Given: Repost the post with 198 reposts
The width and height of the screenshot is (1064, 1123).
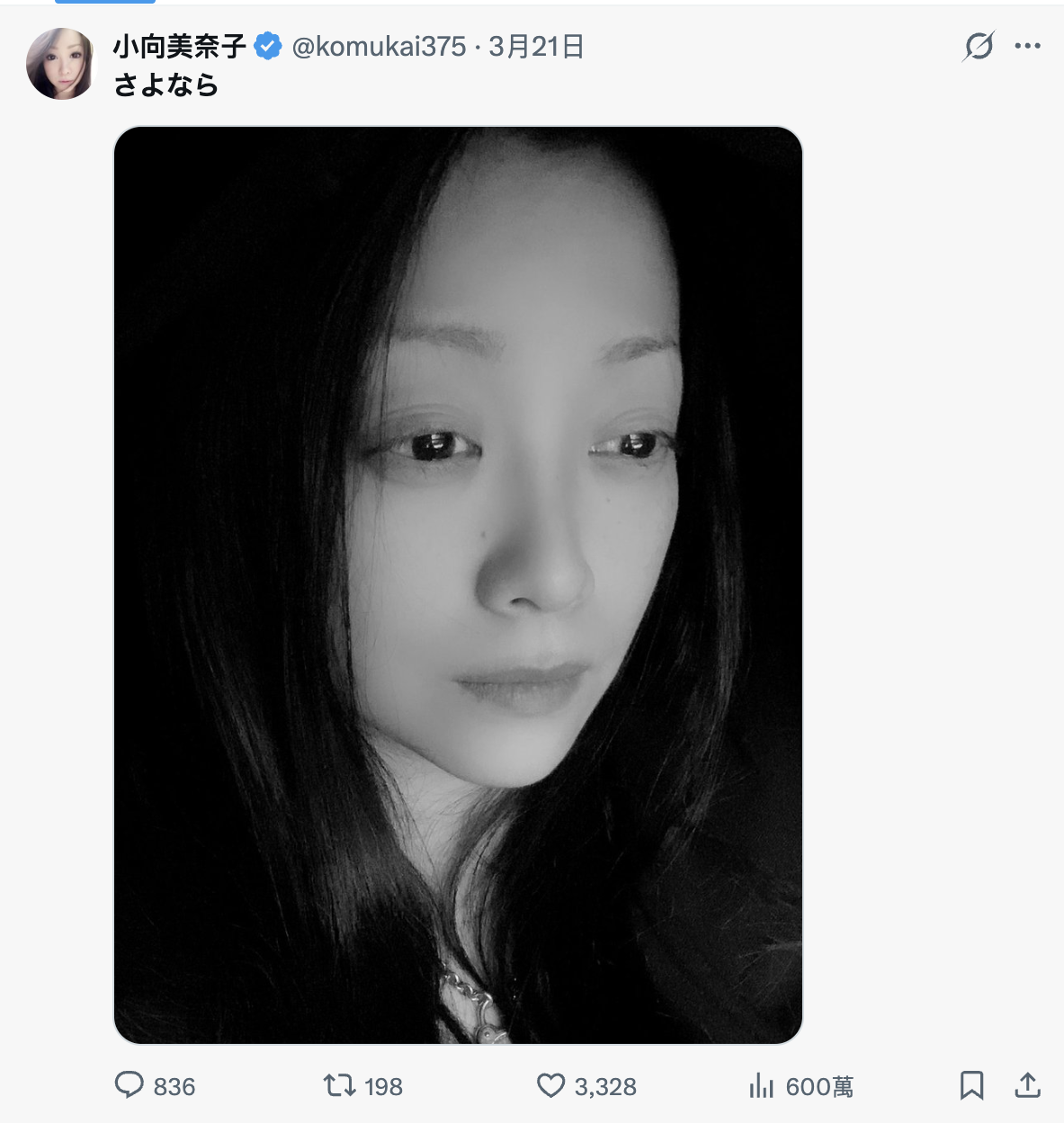Looking at the screenshot, I should point(340,1085).
